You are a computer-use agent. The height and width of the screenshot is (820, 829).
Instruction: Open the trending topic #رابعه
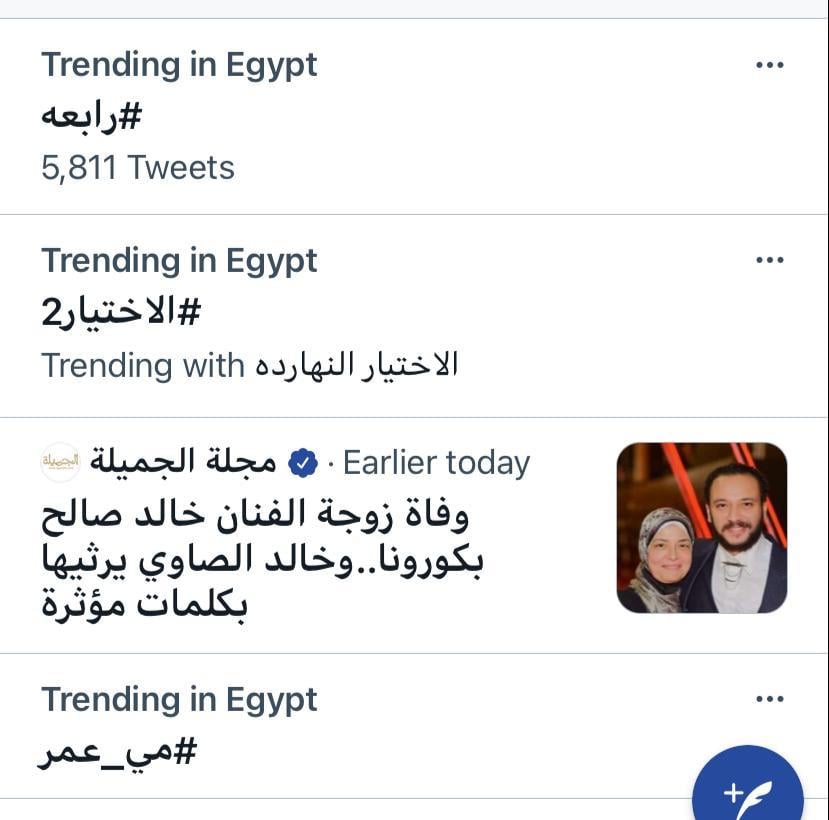point(92,117)
